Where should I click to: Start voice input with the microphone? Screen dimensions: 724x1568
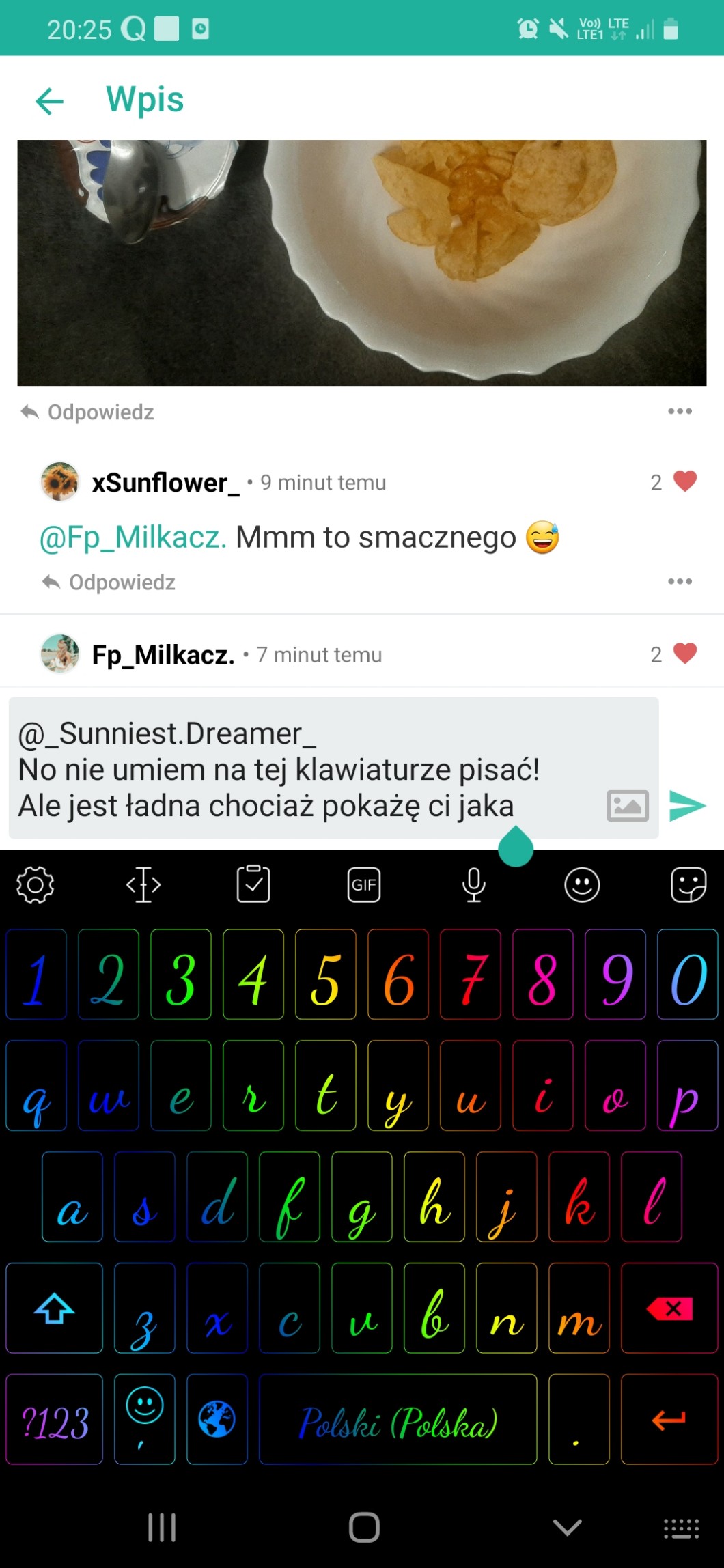pyautogui.click(x=473, y=885)
